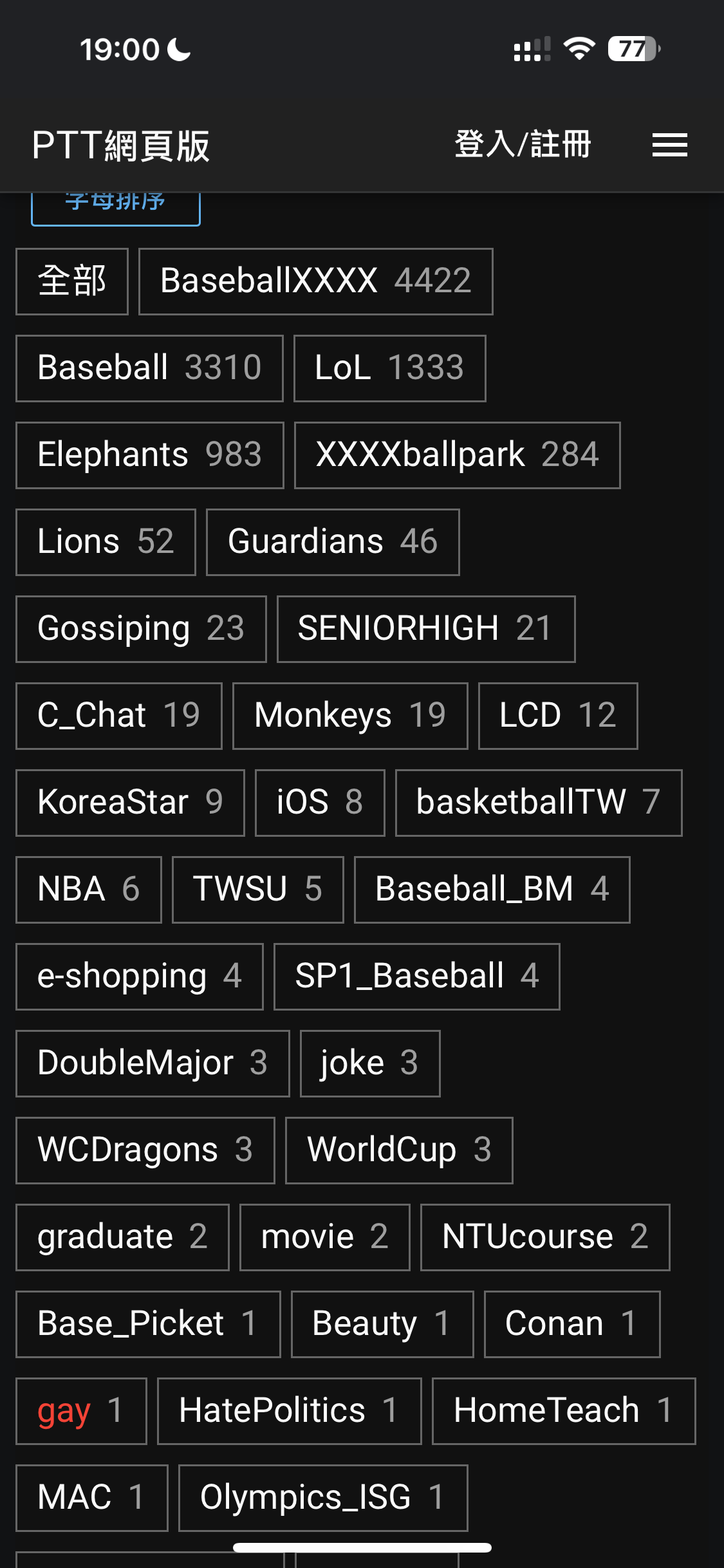
Task: Select the Beauty board chip
Action: (382, 1324)
